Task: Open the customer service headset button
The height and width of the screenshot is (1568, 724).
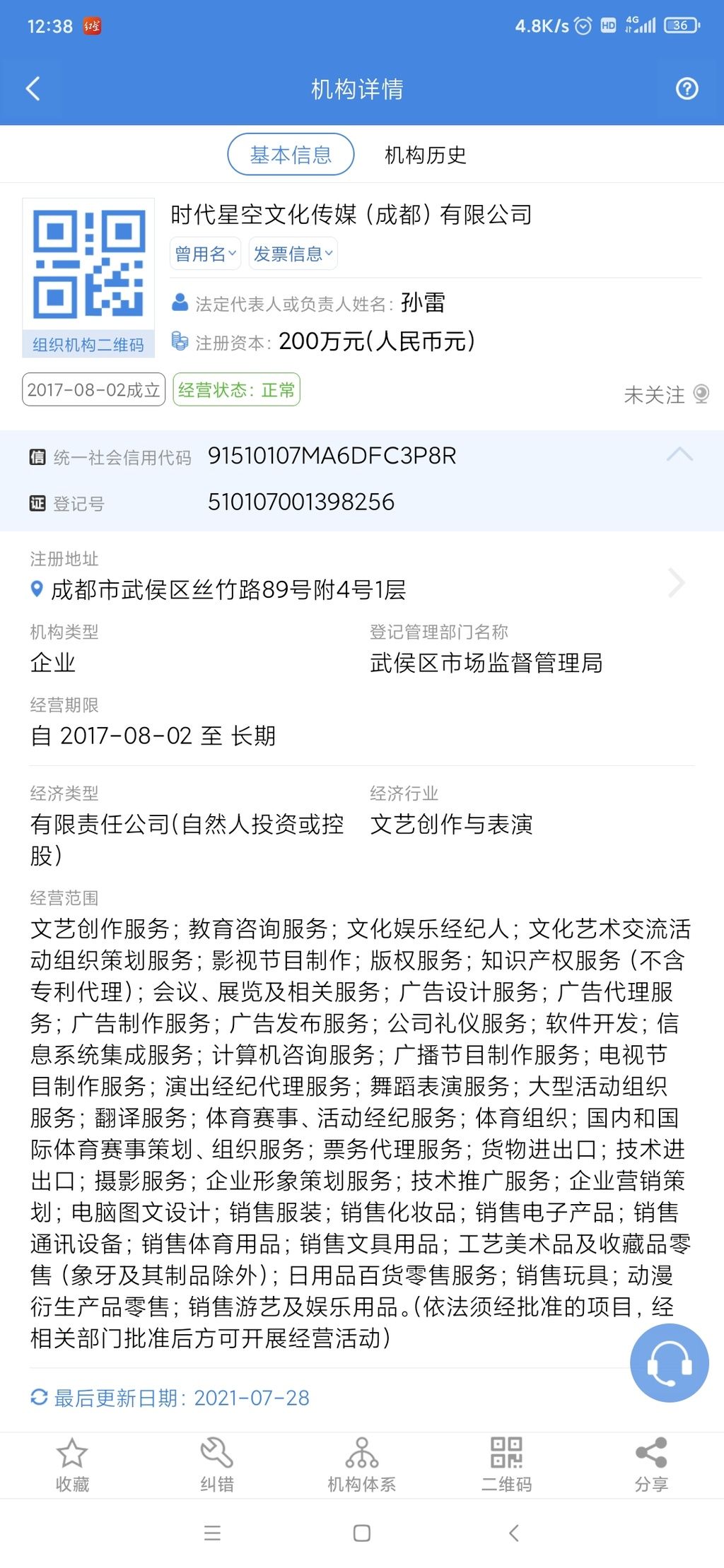Action: click(x=669, y=1363)
